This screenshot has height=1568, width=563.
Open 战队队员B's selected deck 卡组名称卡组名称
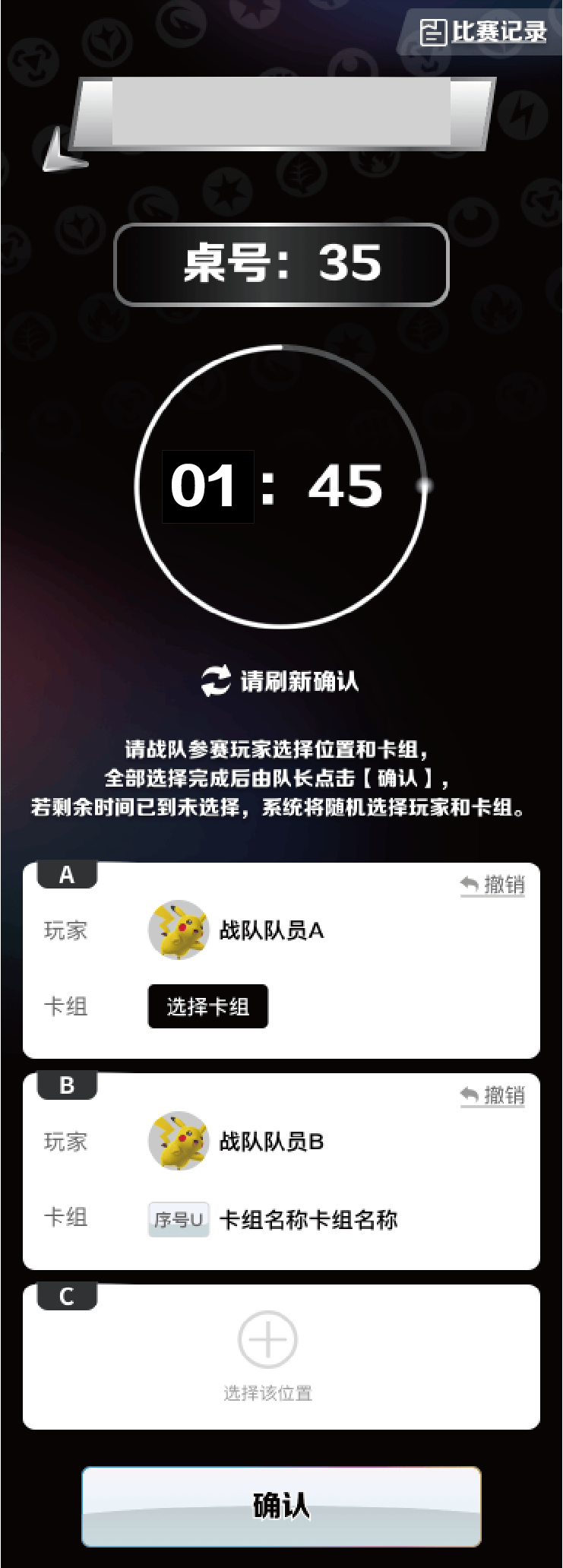pos(308,1220)
